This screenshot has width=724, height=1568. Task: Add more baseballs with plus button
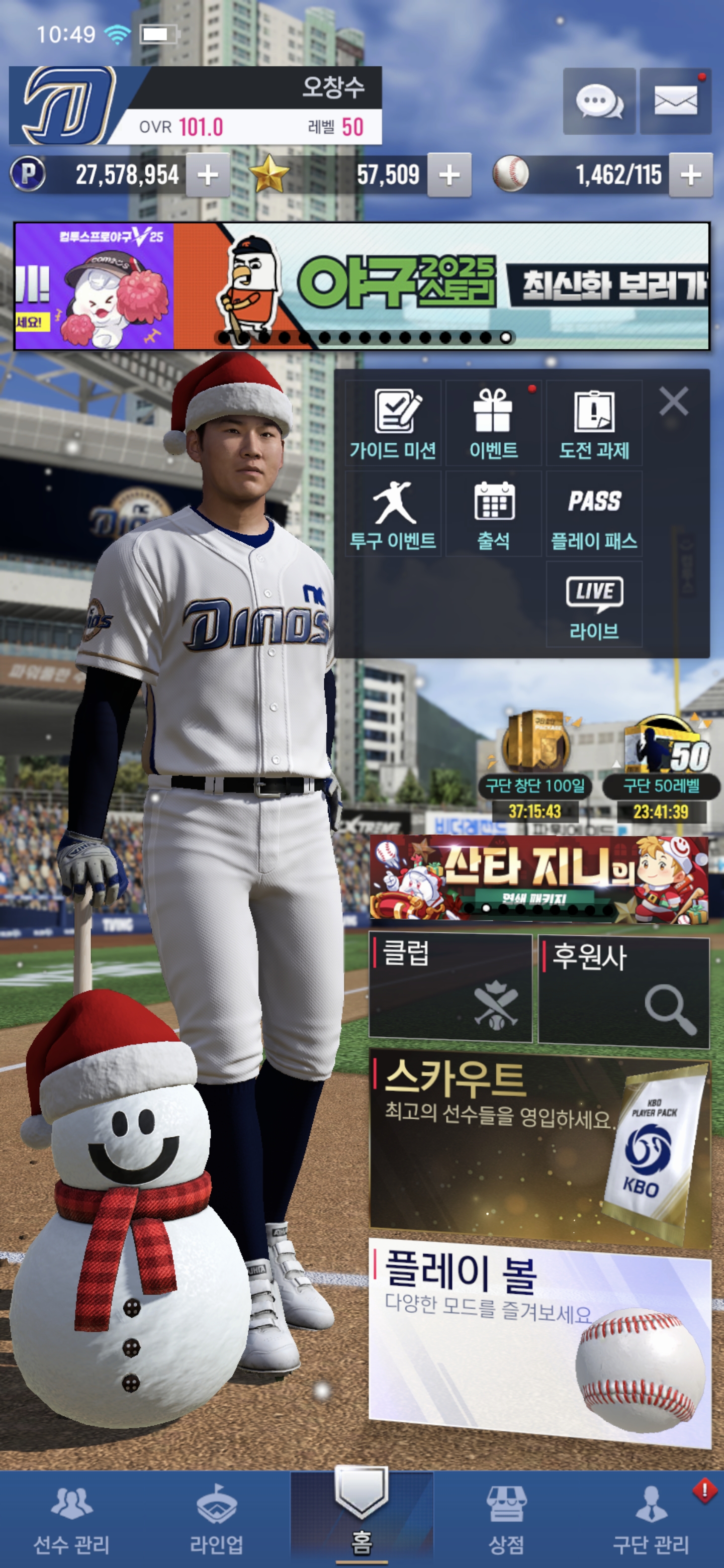click(x=690, y=175)
